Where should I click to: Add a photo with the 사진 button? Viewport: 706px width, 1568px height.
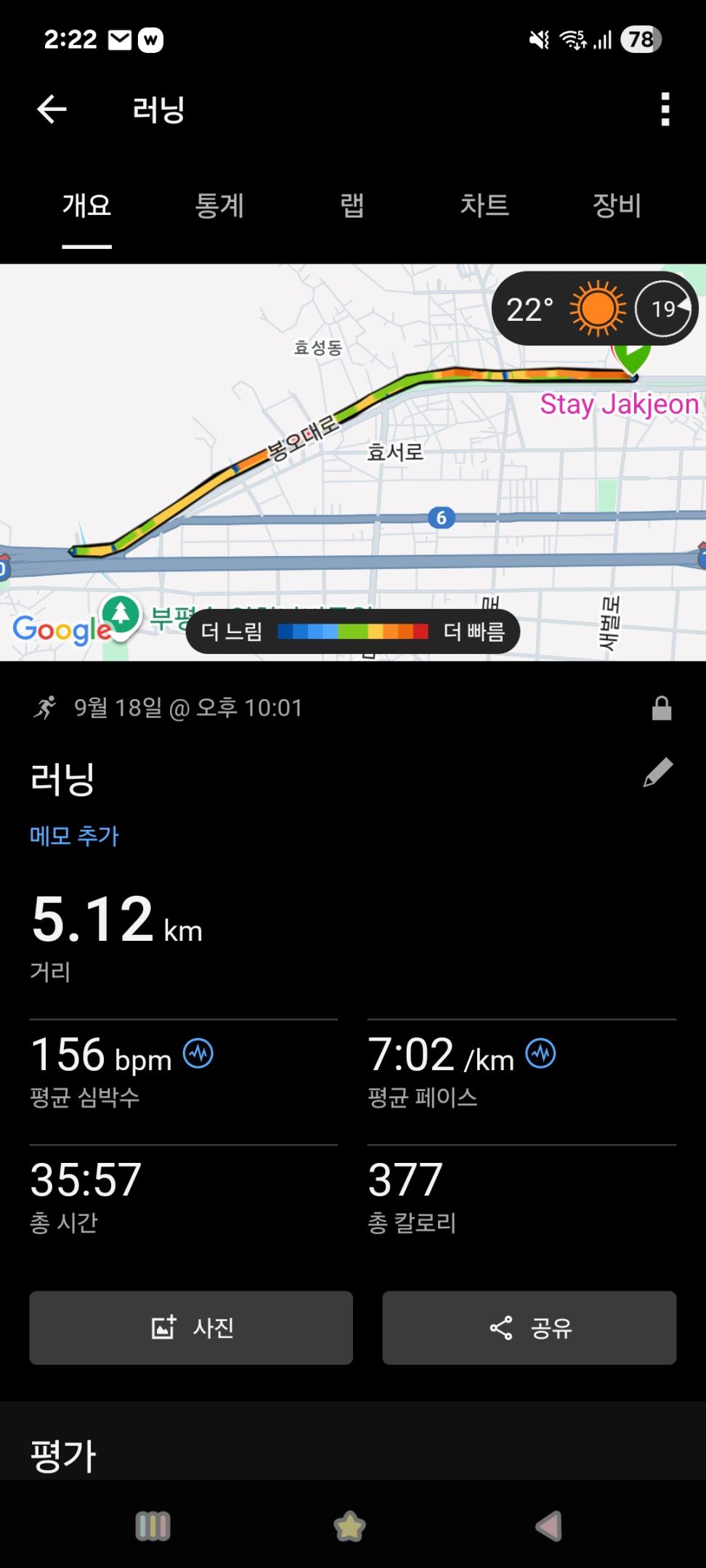[191, 1328]
